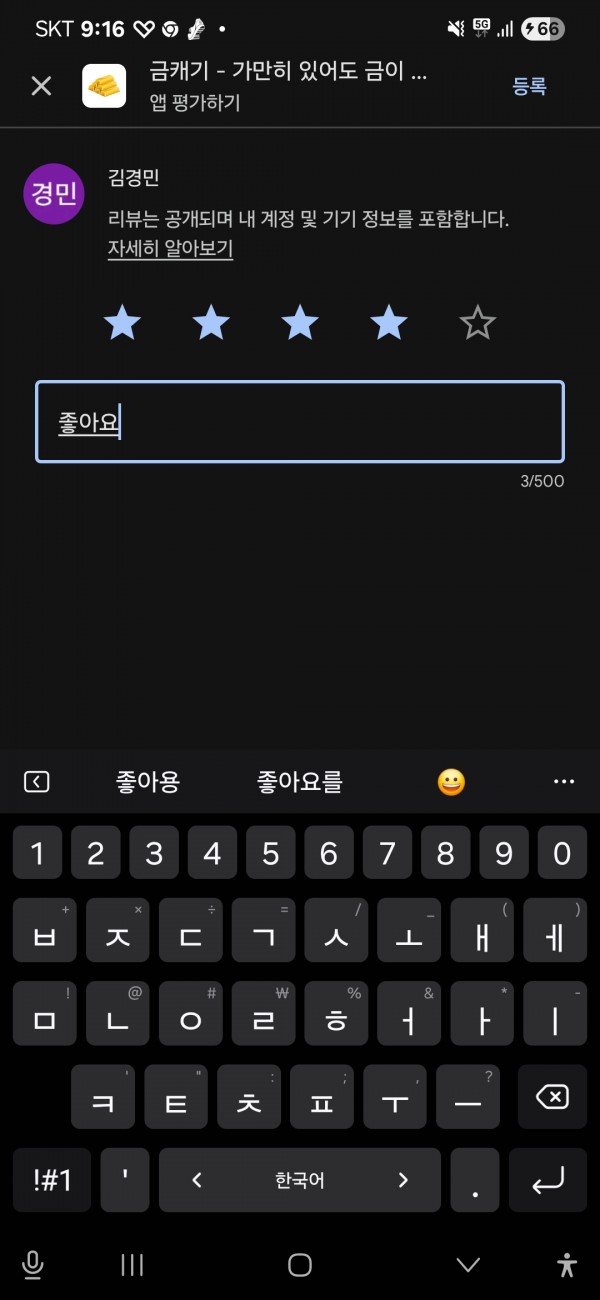Screen dimensions: 600x1300
Task: Submit the review with 등록
Action: (529, 86)
